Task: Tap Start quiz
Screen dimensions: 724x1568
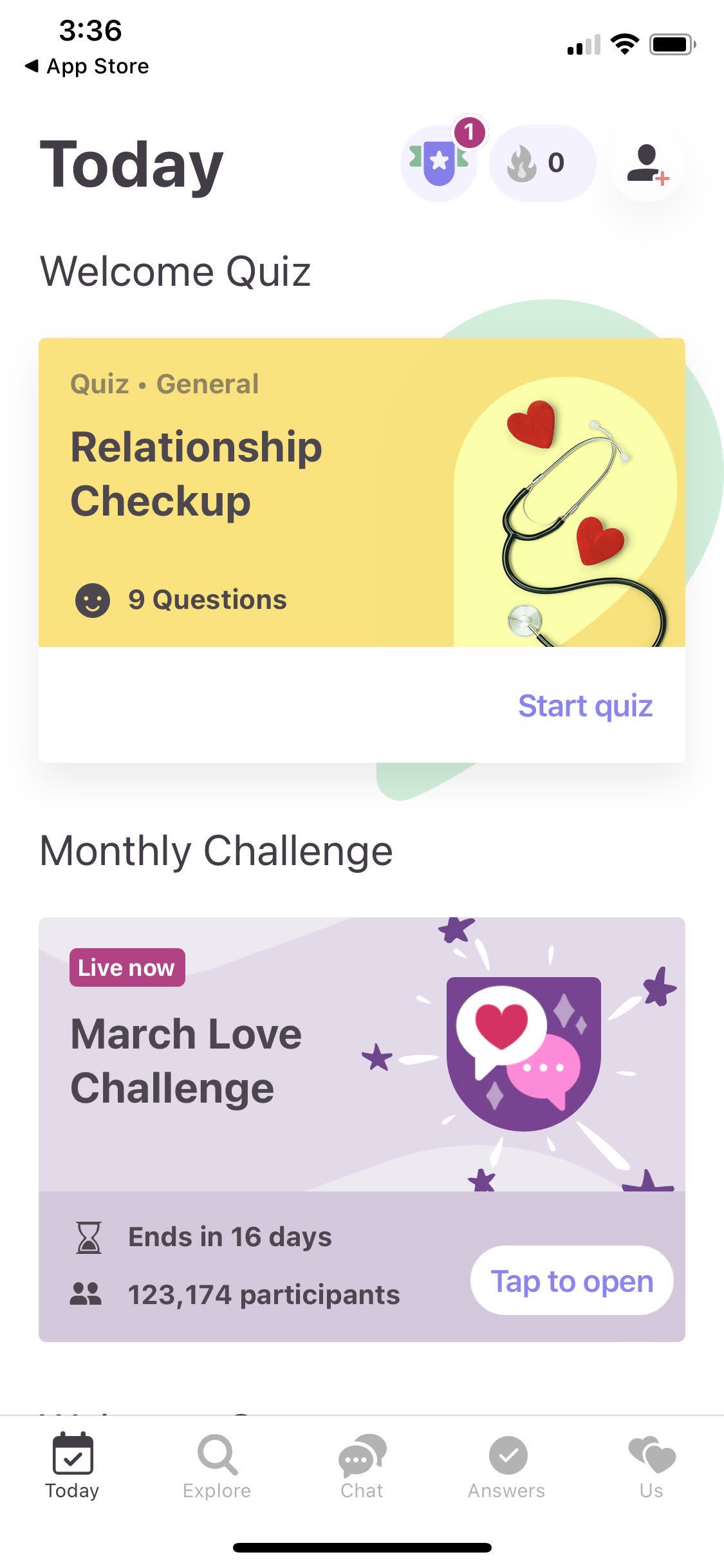Action: coord(585,705)
